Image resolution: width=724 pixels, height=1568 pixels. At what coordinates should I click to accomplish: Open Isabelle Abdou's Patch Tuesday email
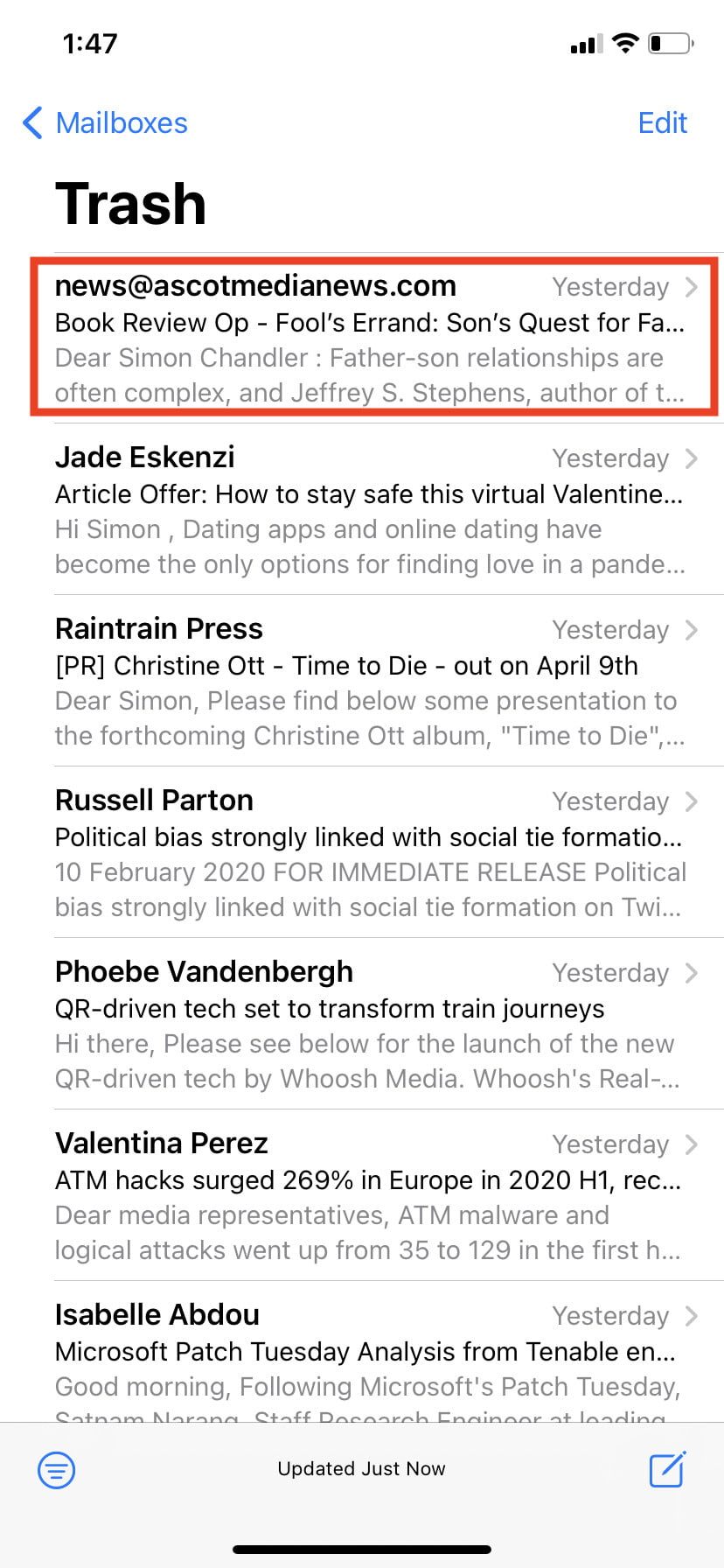coord(369,1356)
